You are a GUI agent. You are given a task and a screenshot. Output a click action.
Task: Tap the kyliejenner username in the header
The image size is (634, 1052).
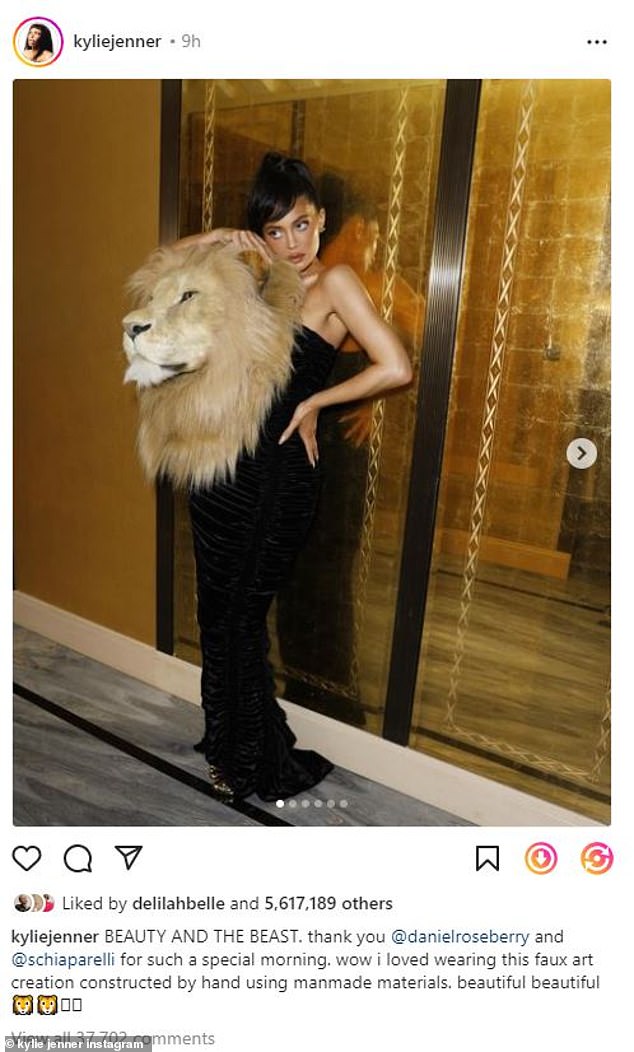tap(116, 42)
